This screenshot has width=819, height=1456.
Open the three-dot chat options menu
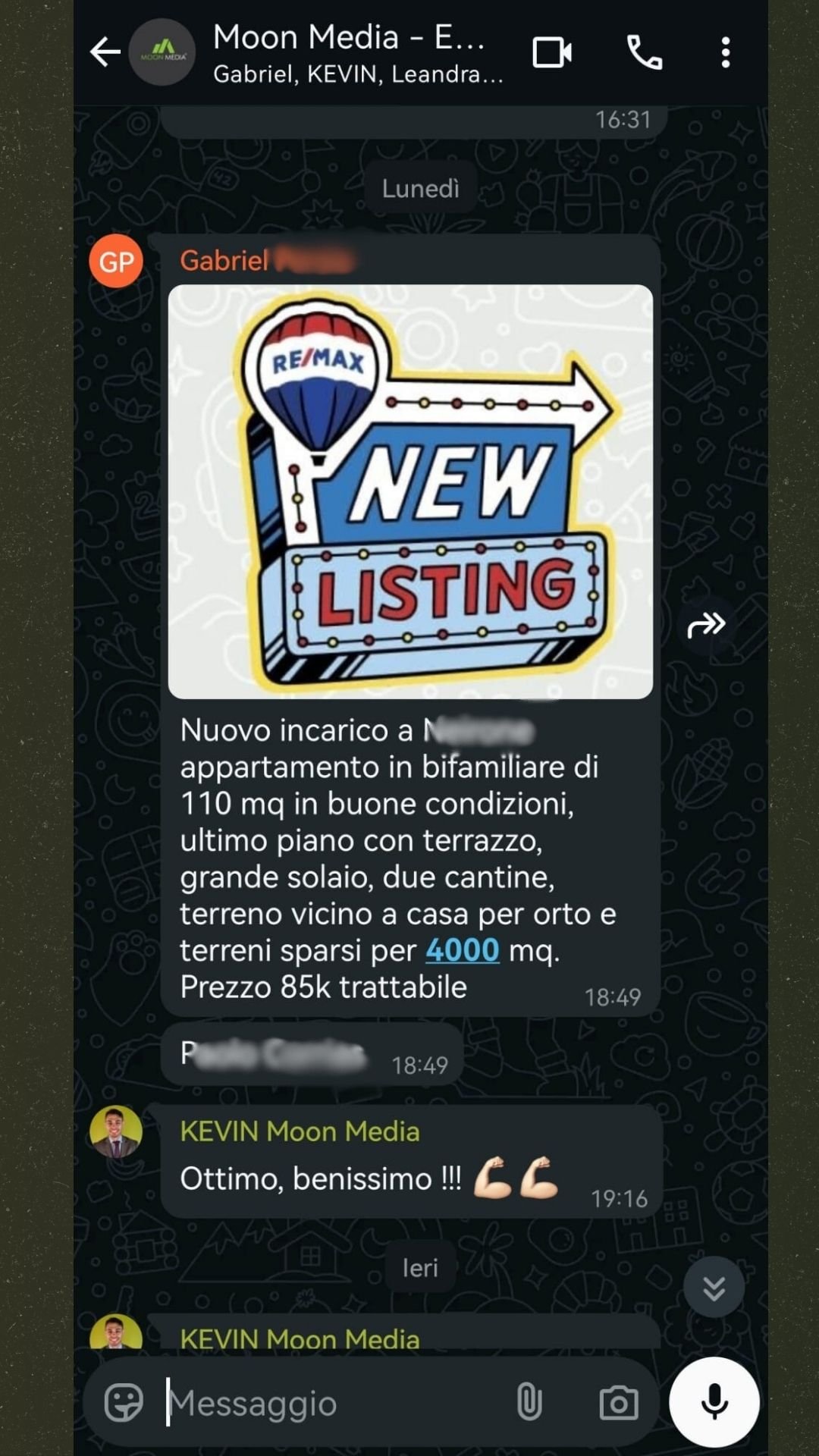pyautogui.click(x=726, y=53)
